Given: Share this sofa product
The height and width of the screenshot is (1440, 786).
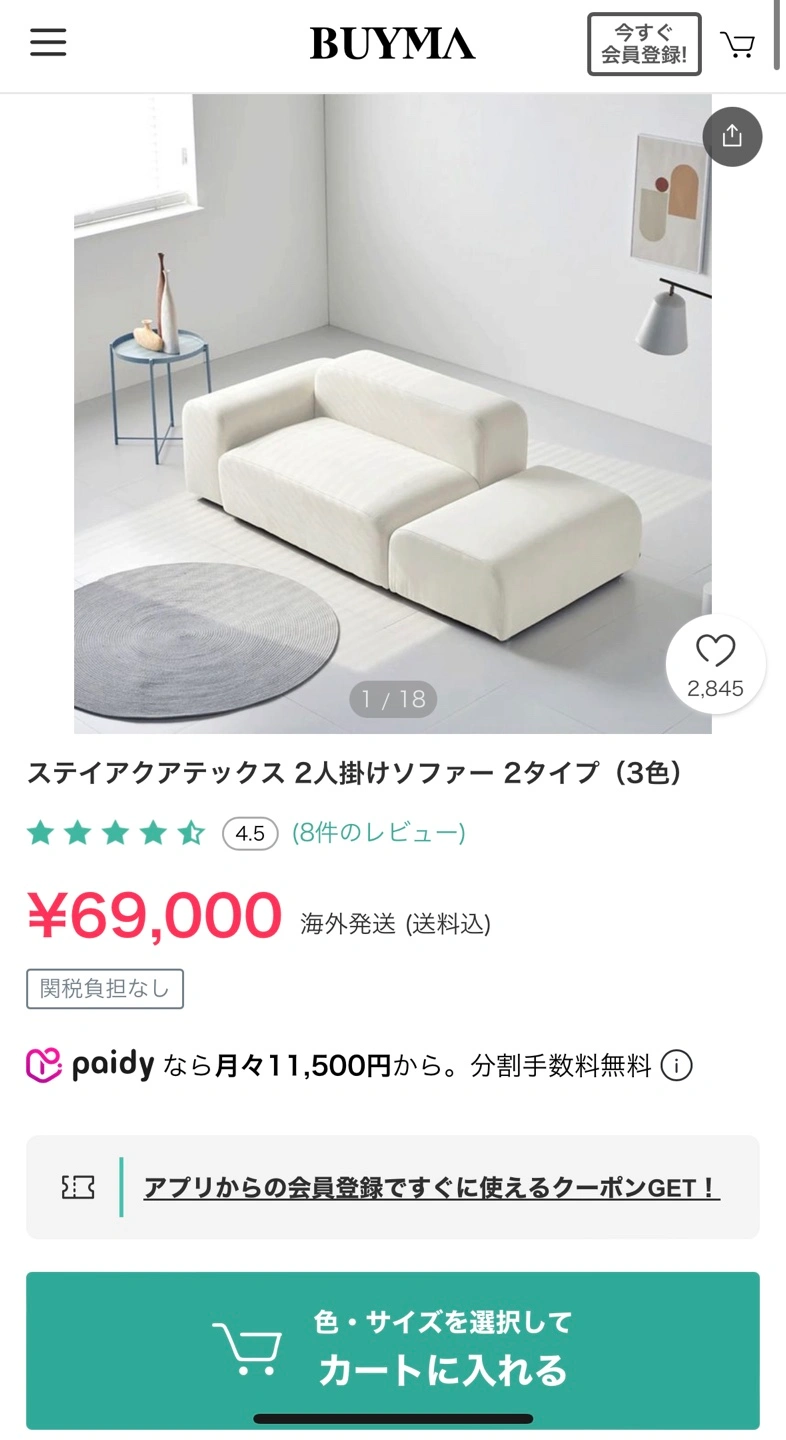Looking at the screenshot, I should tap(732, 136).
